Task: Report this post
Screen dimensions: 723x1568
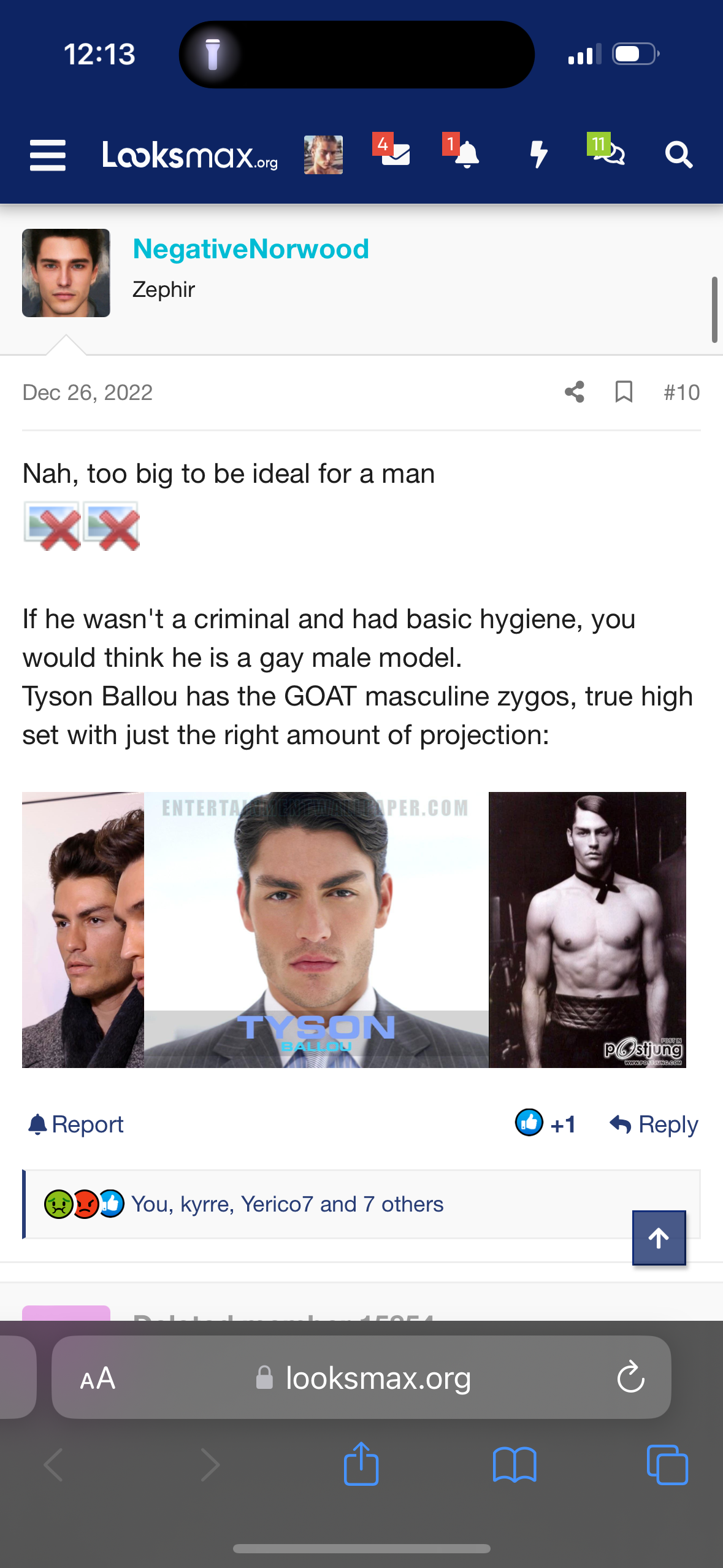Action: pyautogui.click(x=77, y=1124)
